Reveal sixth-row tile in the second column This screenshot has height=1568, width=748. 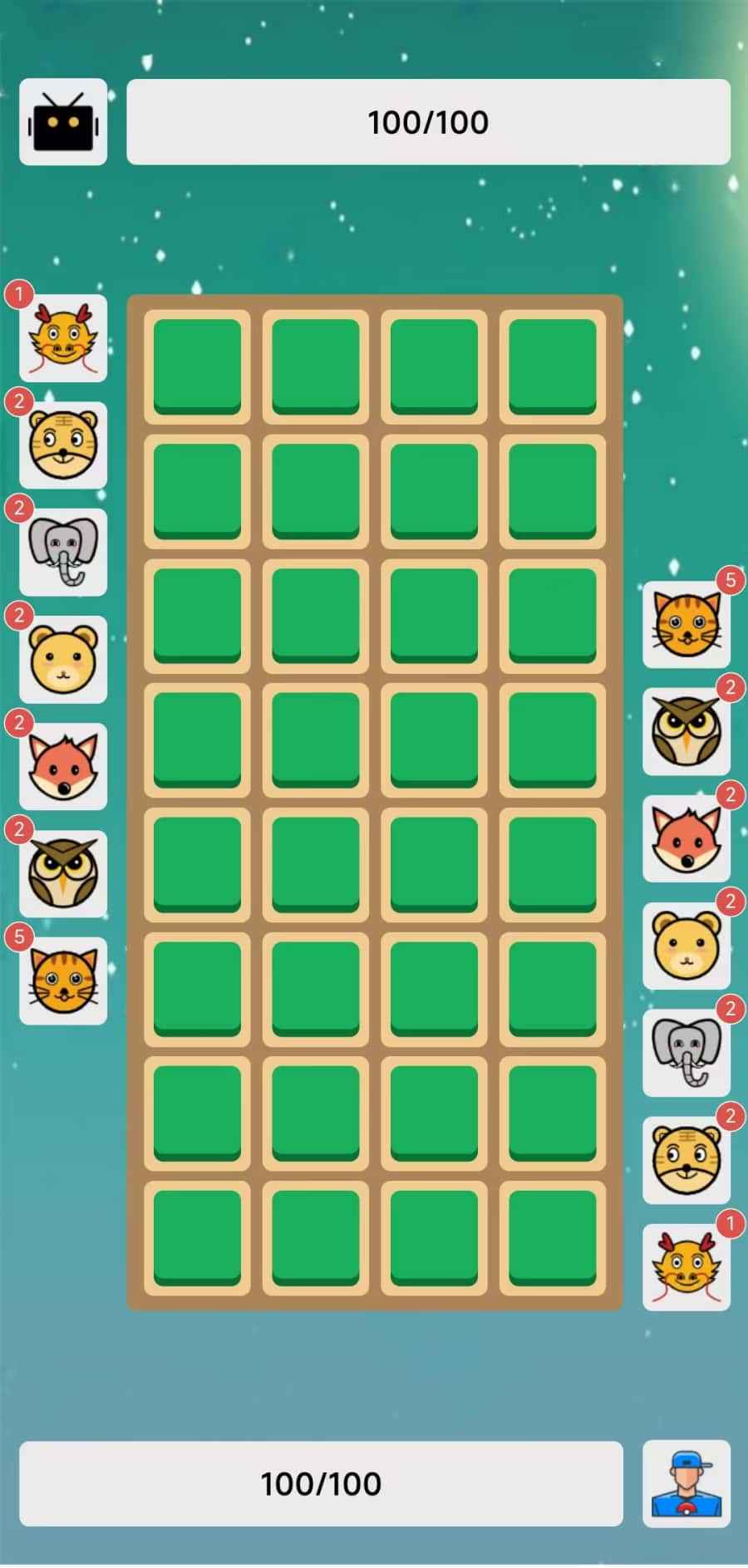[x=316, y=989]
